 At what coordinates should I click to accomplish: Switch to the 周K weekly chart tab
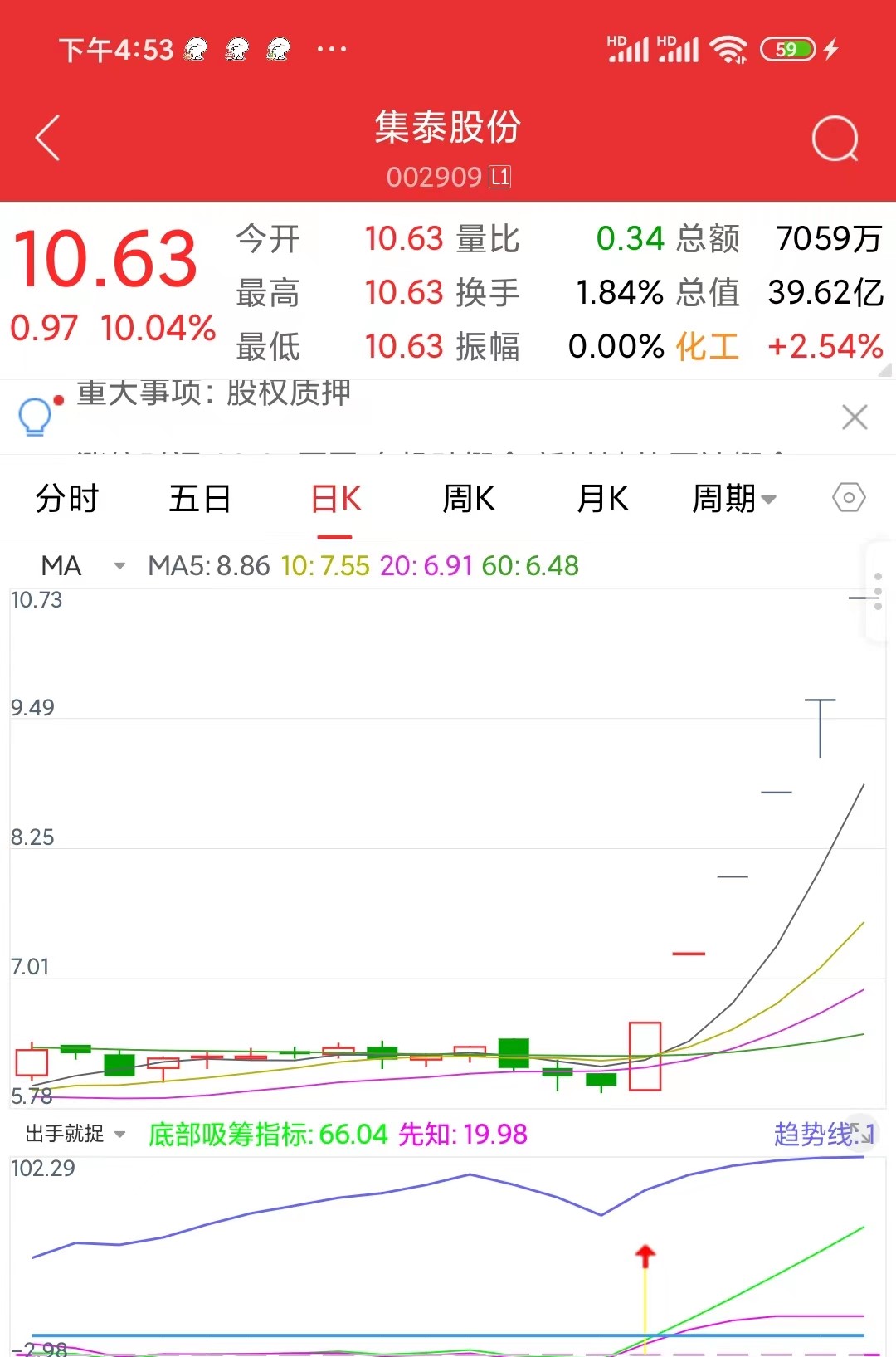[468, 498]
